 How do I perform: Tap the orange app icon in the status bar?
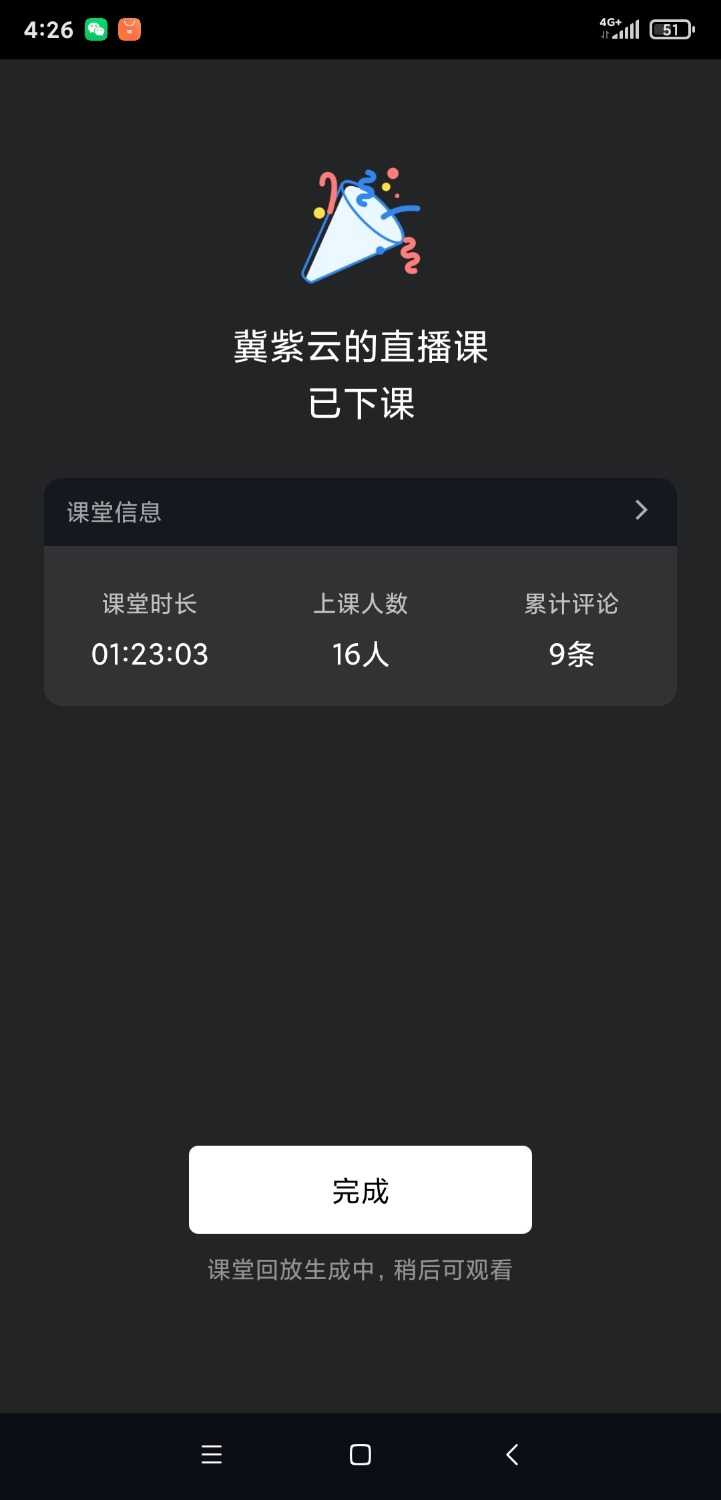(x=130, y=29)
